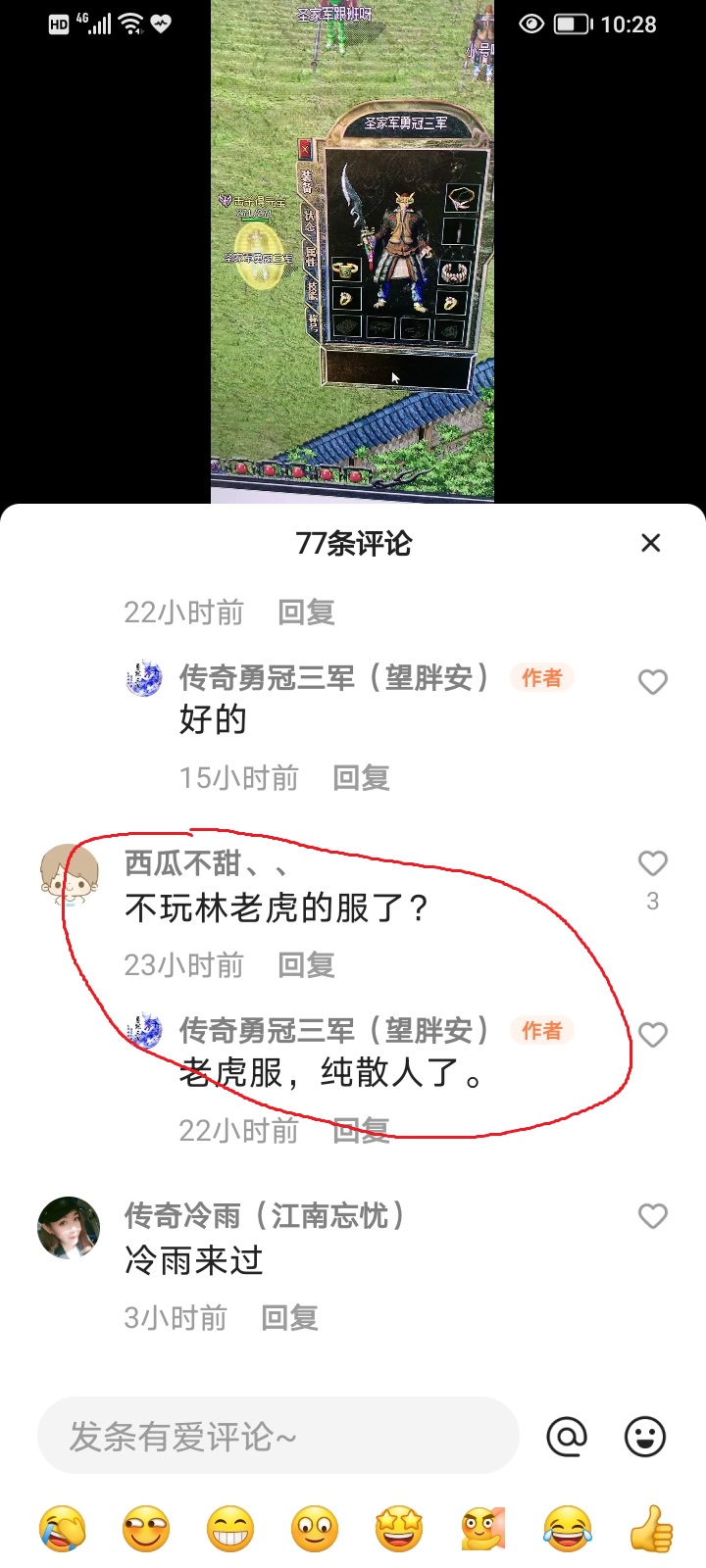Insert the star-eyes emoji
This screenshot has height=1568, width=706.
coord(399,1529)
